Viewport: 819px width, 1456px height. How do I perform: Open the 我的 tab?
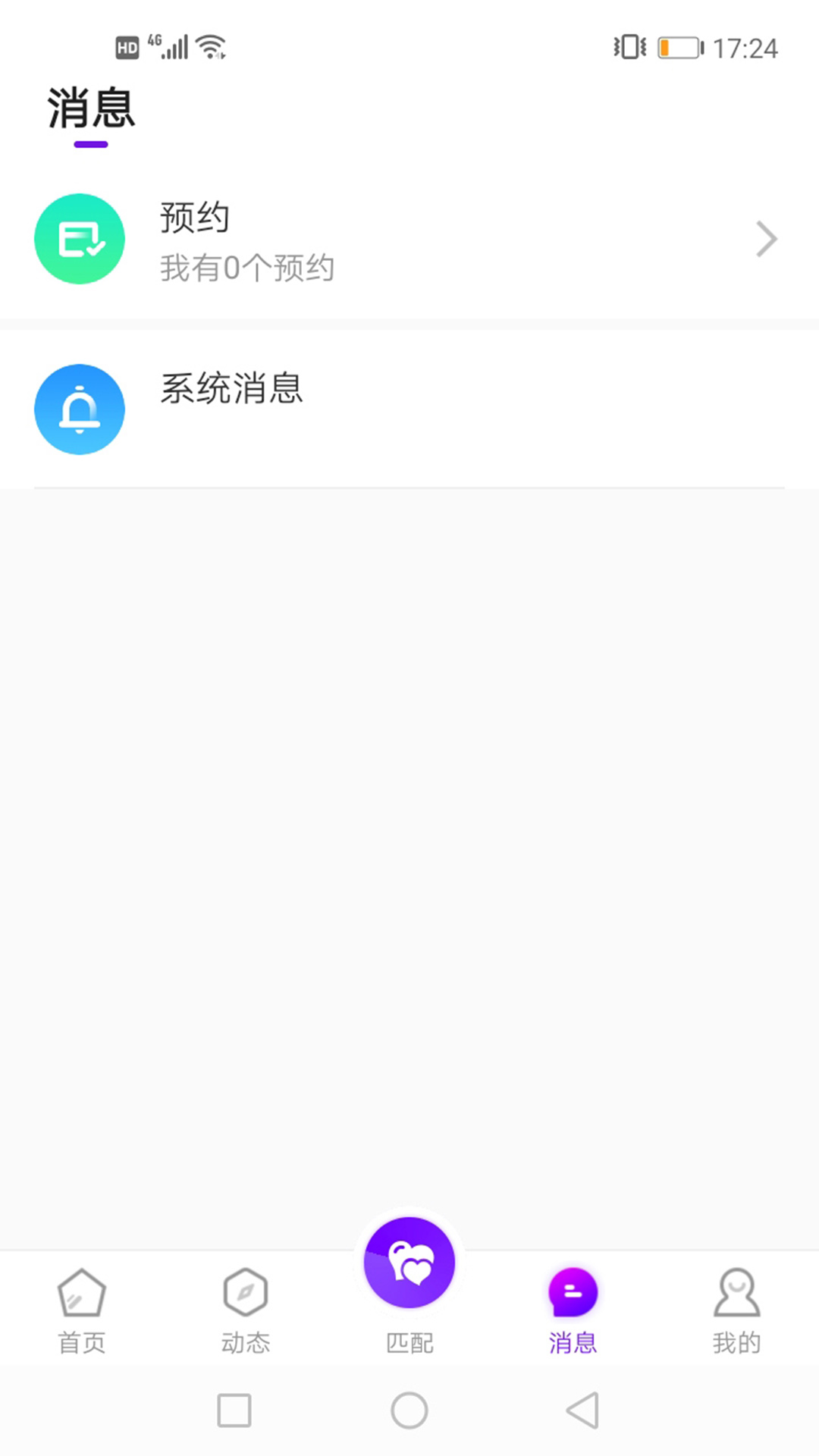pyautogui.click(x=736, y=1312)
